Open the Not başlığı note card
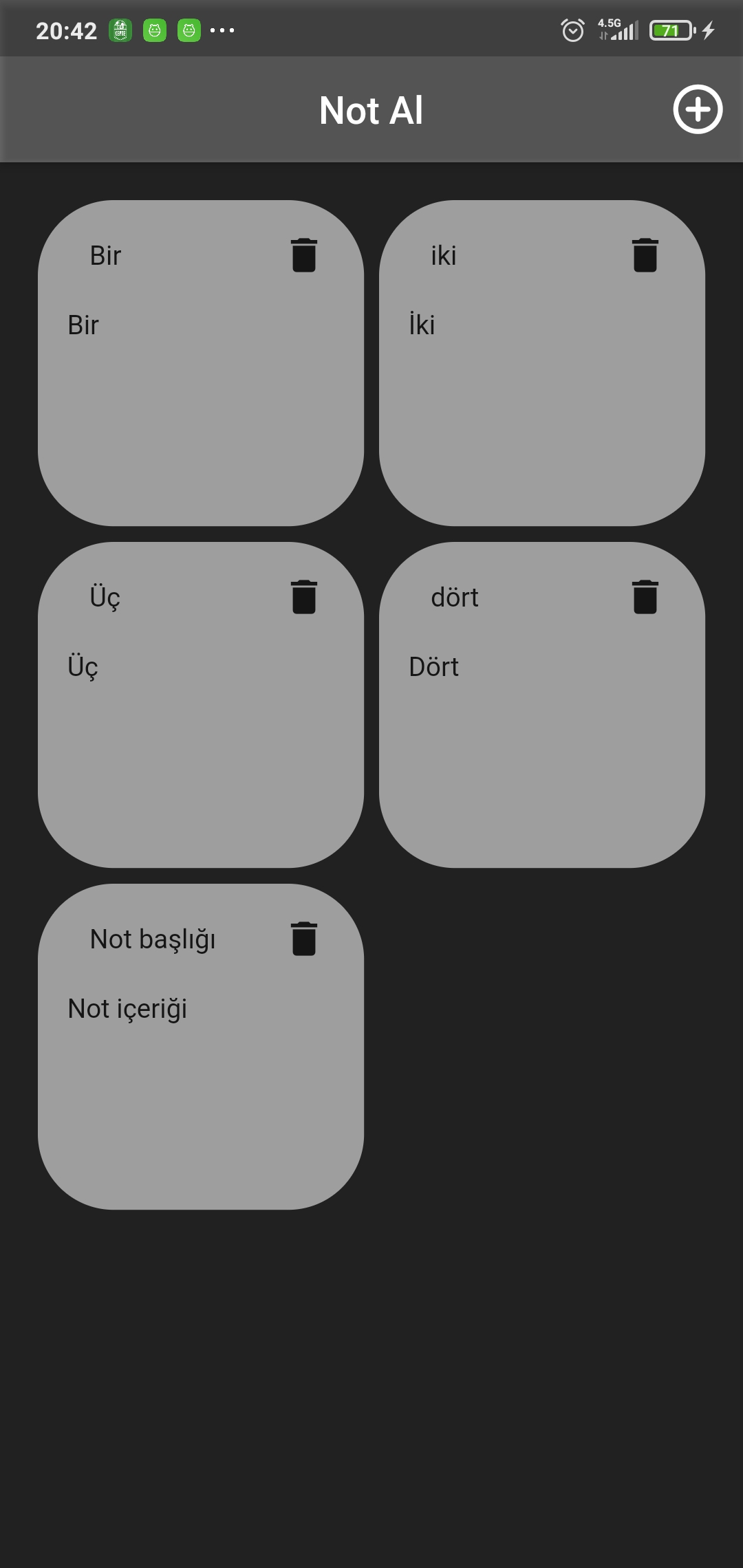Image resolution: width=743 pixels, height=1568 pixels. 201,1047
